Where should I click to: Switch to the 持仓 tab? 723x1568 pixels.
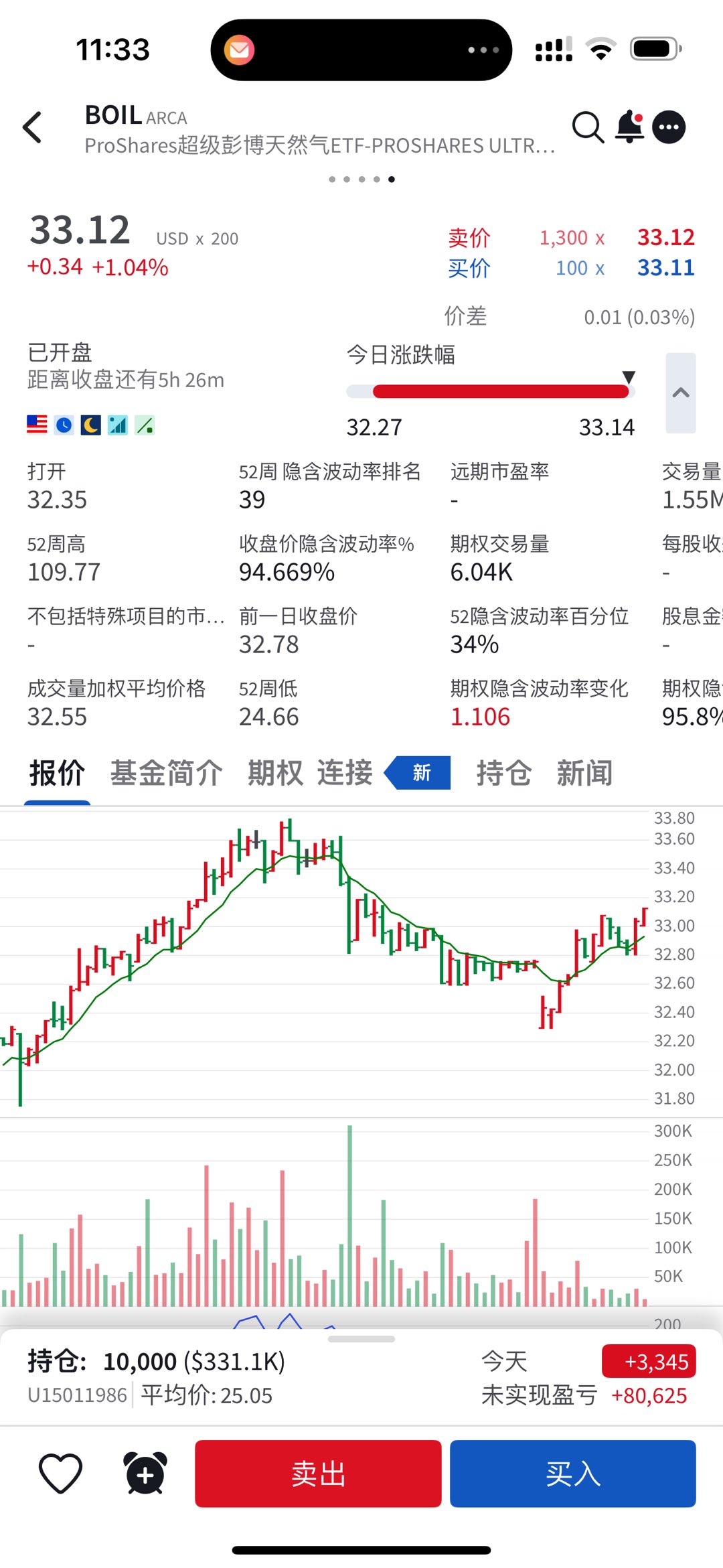(x=503, y=773)
